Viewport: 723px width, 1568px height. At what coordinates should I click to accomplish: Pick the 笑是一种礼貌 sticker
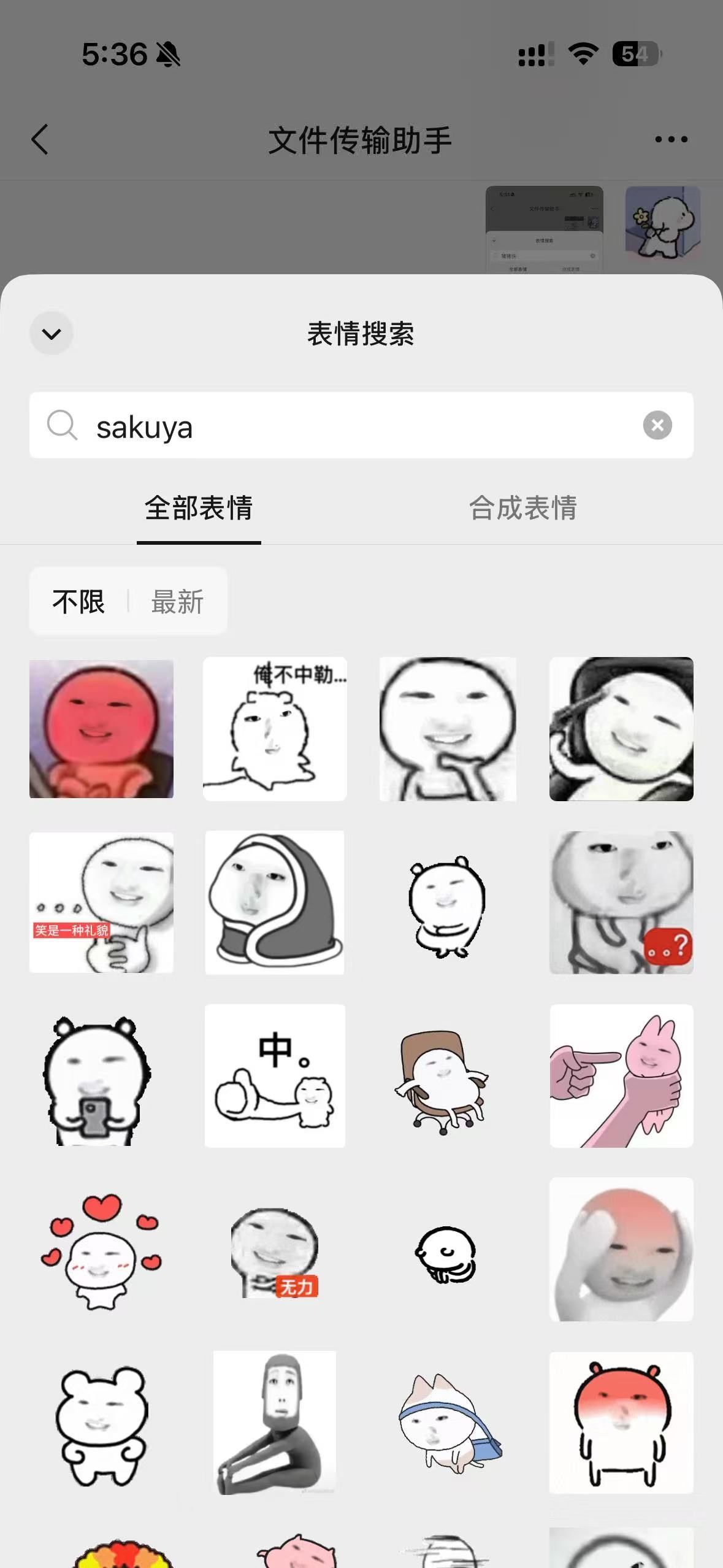click(x=101, y=902)
